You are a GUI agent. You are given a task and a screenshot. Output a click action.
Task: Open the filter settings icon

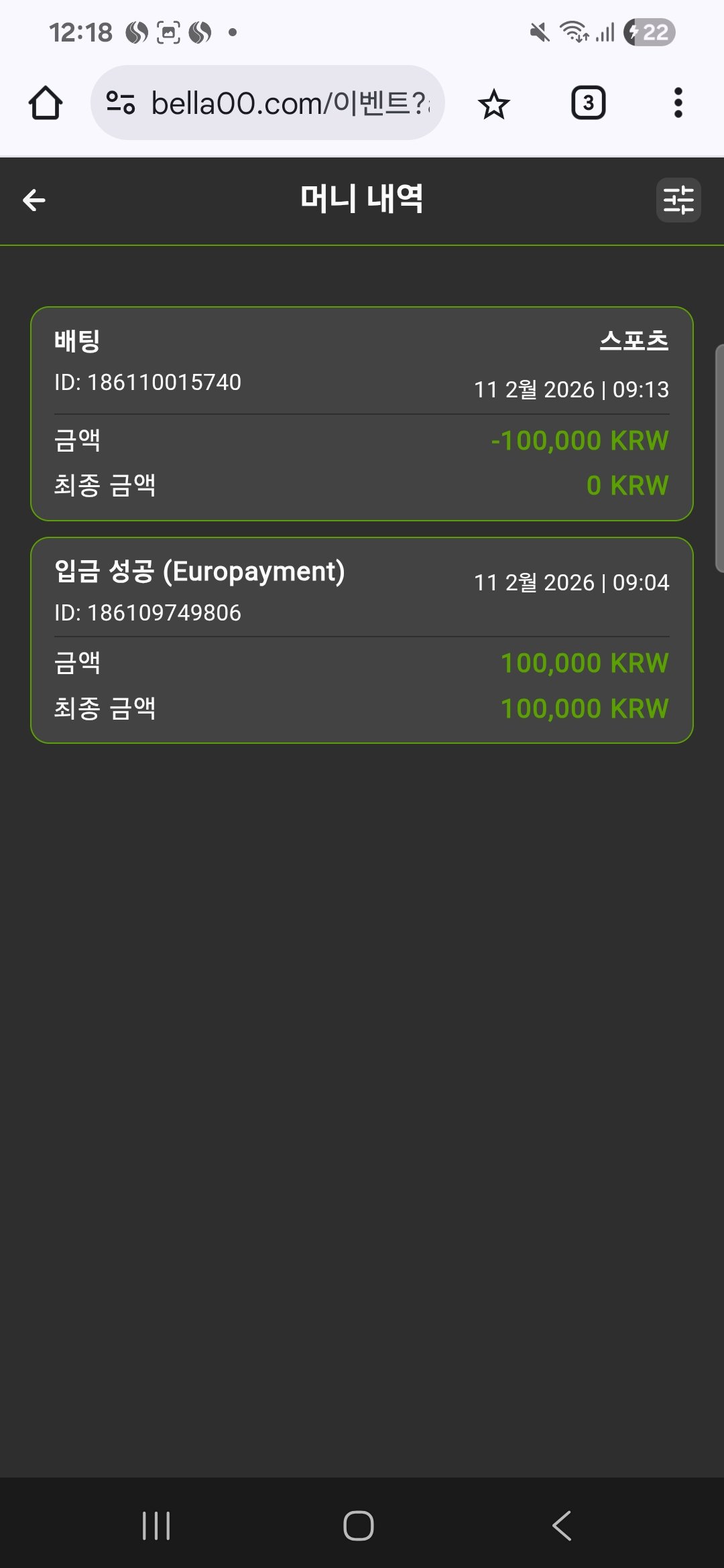(678, 200)
